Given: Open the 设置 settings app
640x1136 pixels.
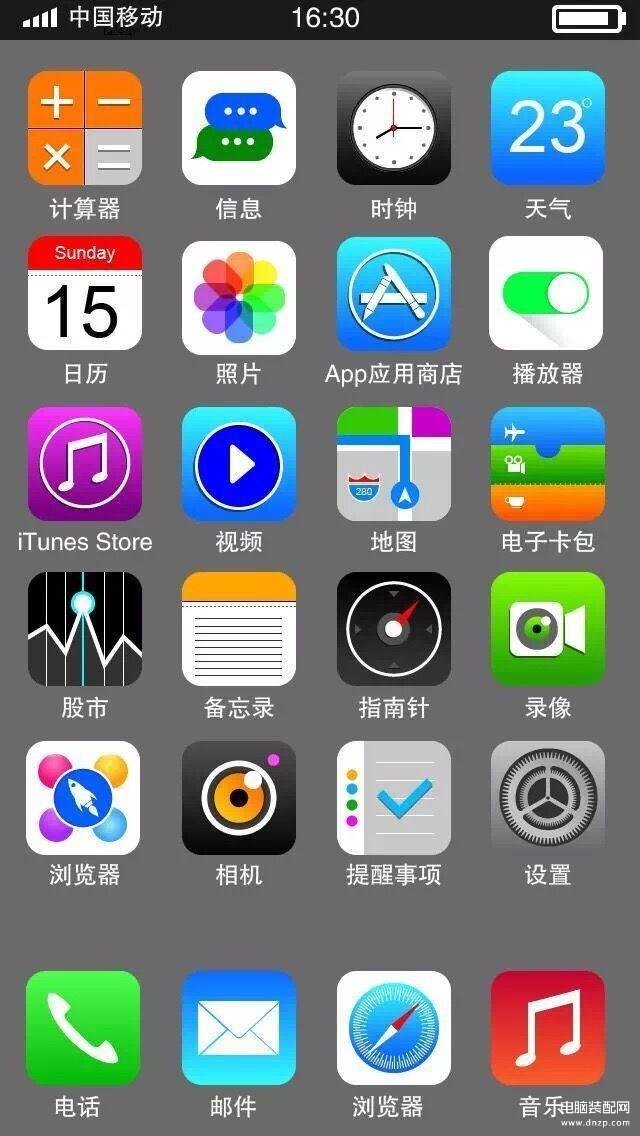Looking at the screenshot, I should [x=547, y=797].
